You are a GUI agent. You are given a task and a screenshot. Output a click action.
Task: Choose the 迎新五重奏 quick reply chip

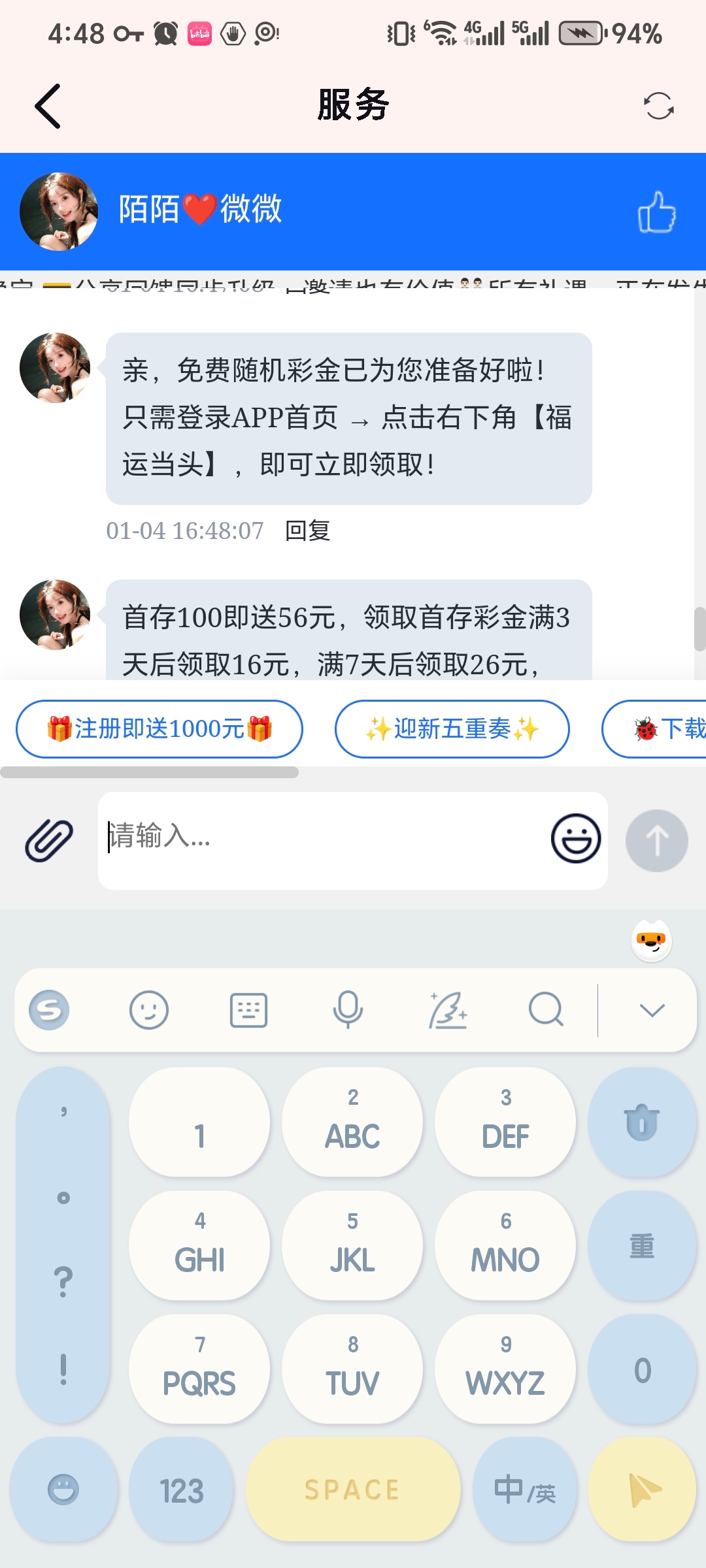pos(452,728)
